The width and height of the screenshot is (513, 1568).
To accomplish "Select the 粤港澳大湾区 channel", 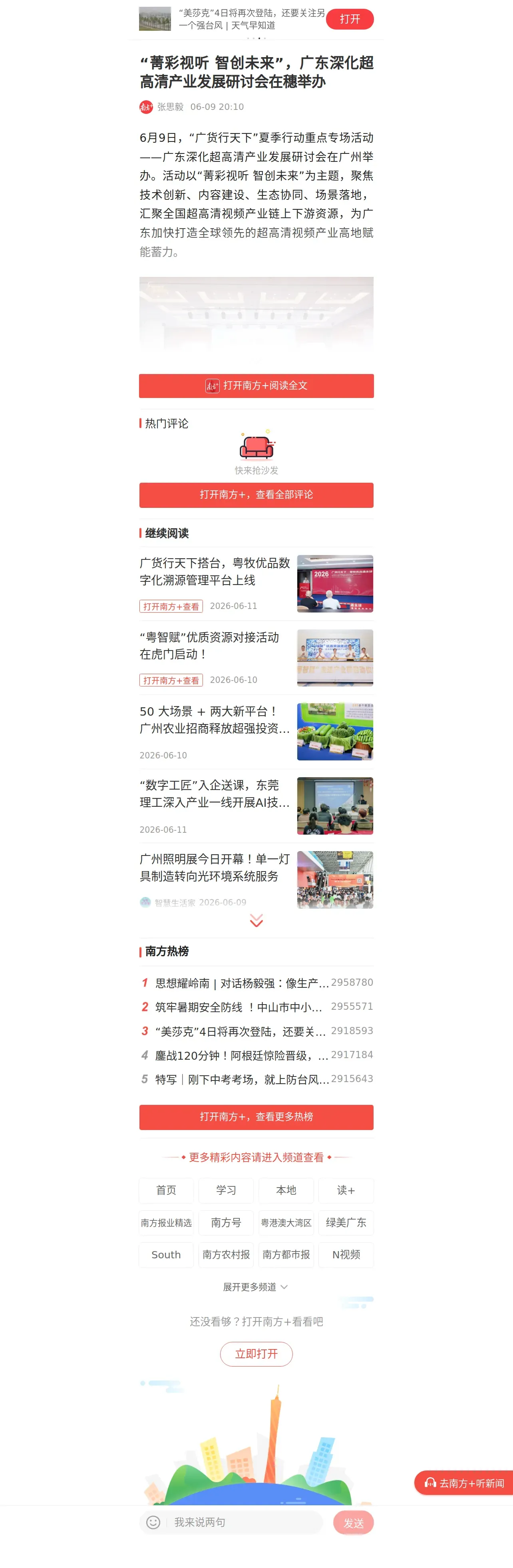I will pos(286,1222).
